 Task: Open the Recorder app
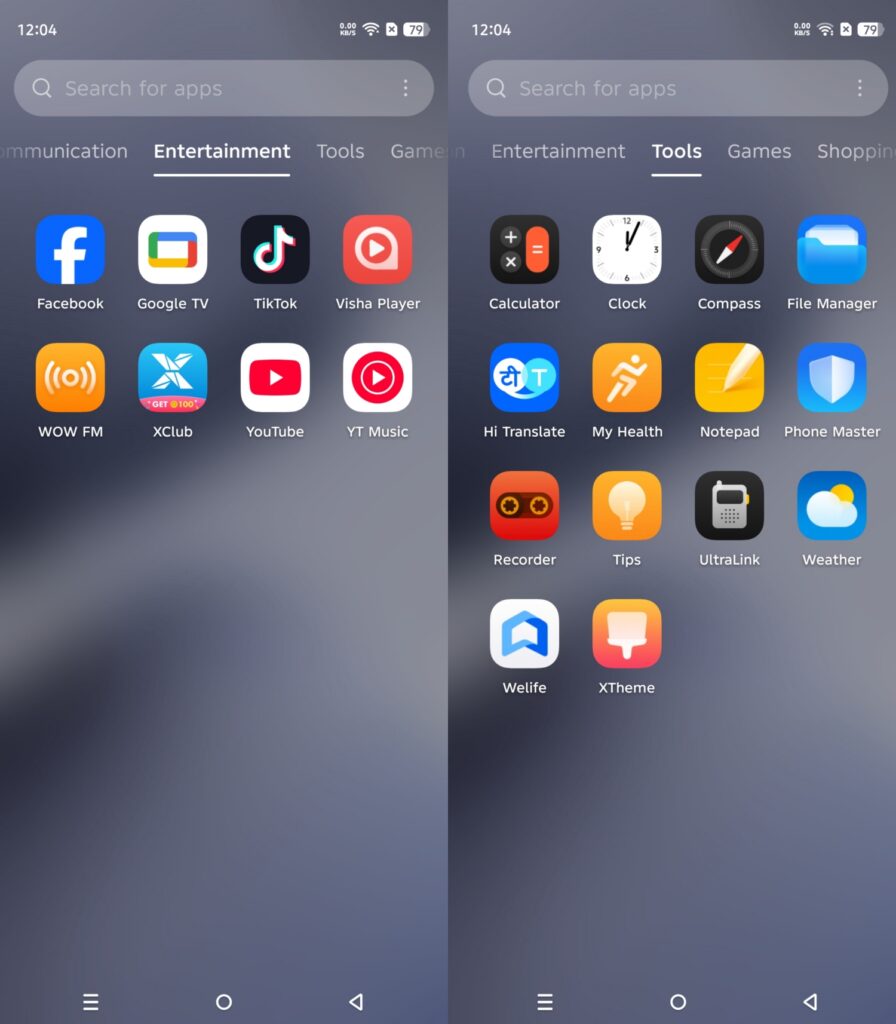click(x=524, y=506)
